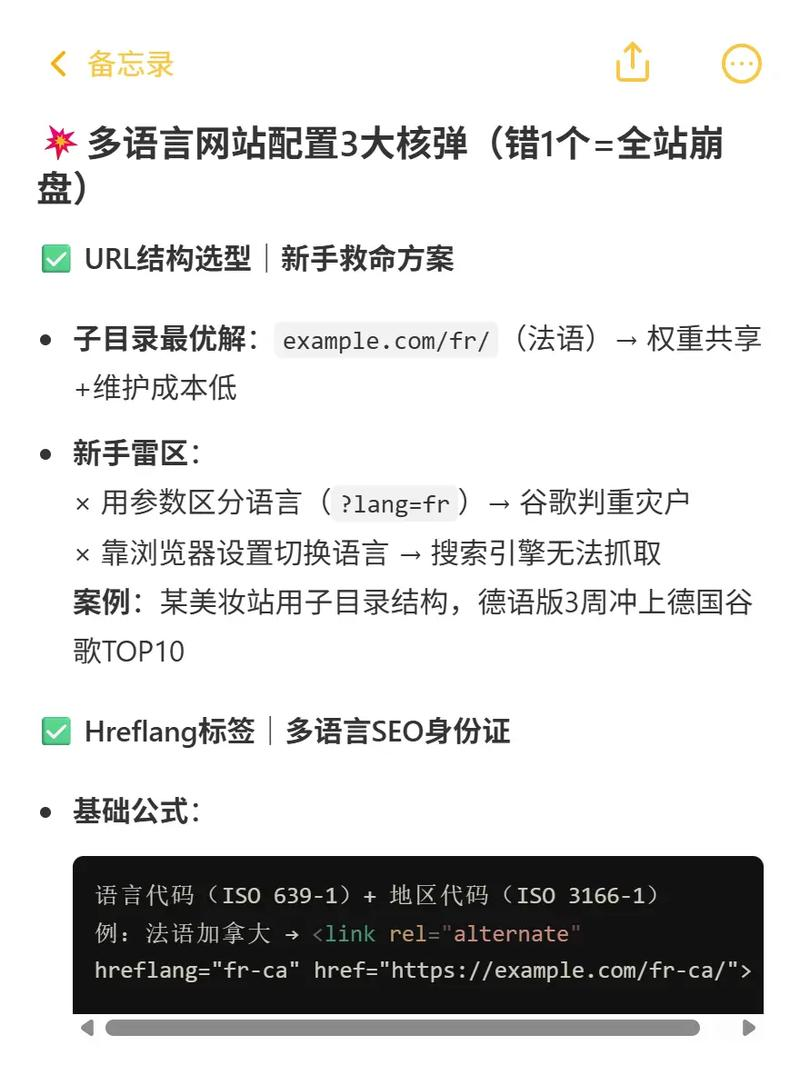Tap the href link in the code block
The width and height of the screenshot is (800, 1065).
[575, 970]
